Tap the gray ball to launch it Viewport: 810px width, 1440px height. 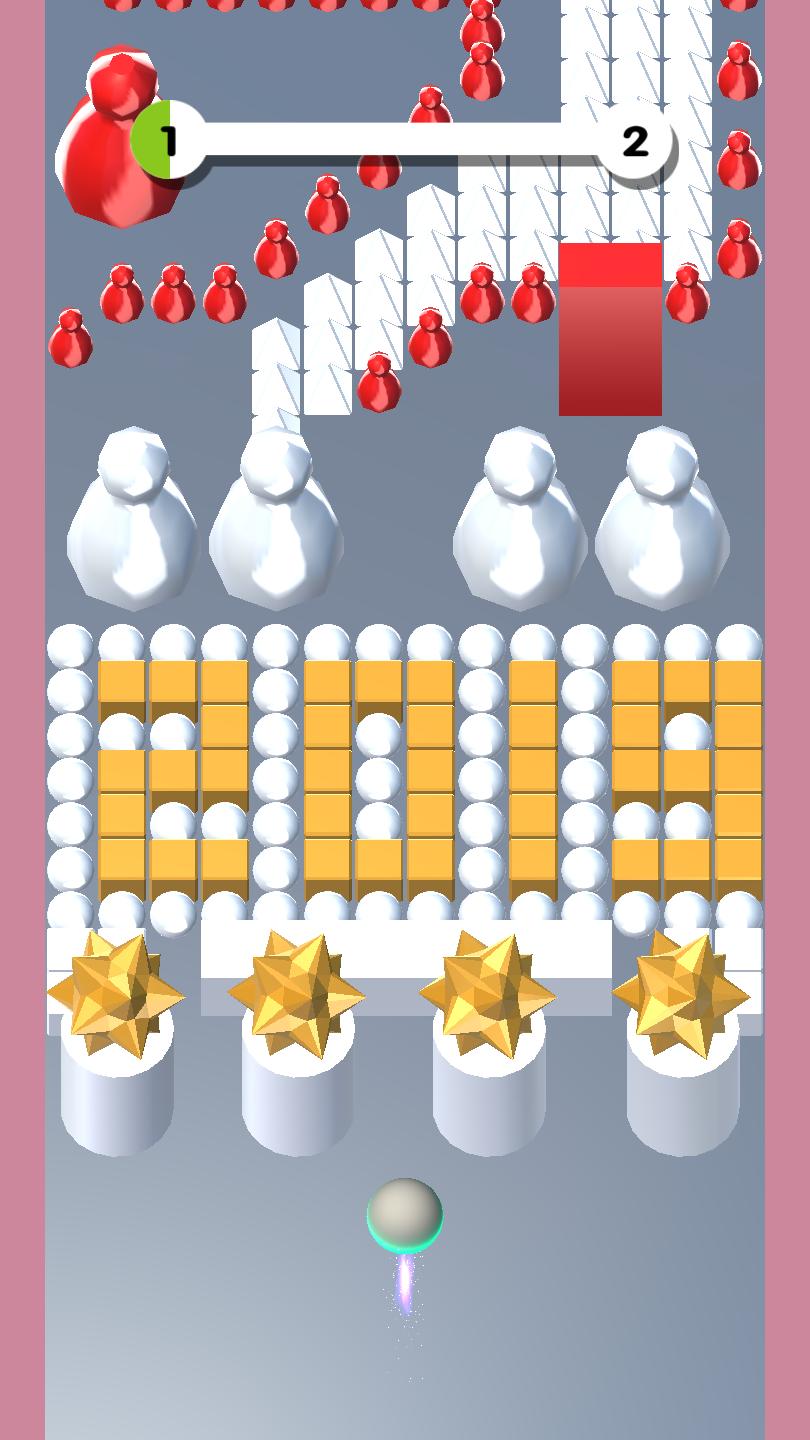pyautogui.click(x=405, y=1215)
